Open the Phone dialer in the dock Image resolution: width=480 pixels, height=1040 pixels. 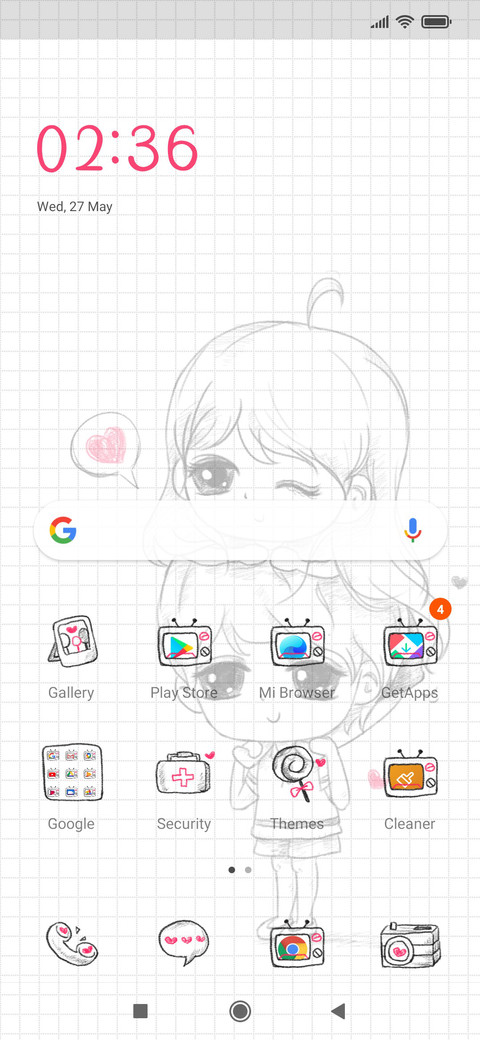tap(72, 943)
